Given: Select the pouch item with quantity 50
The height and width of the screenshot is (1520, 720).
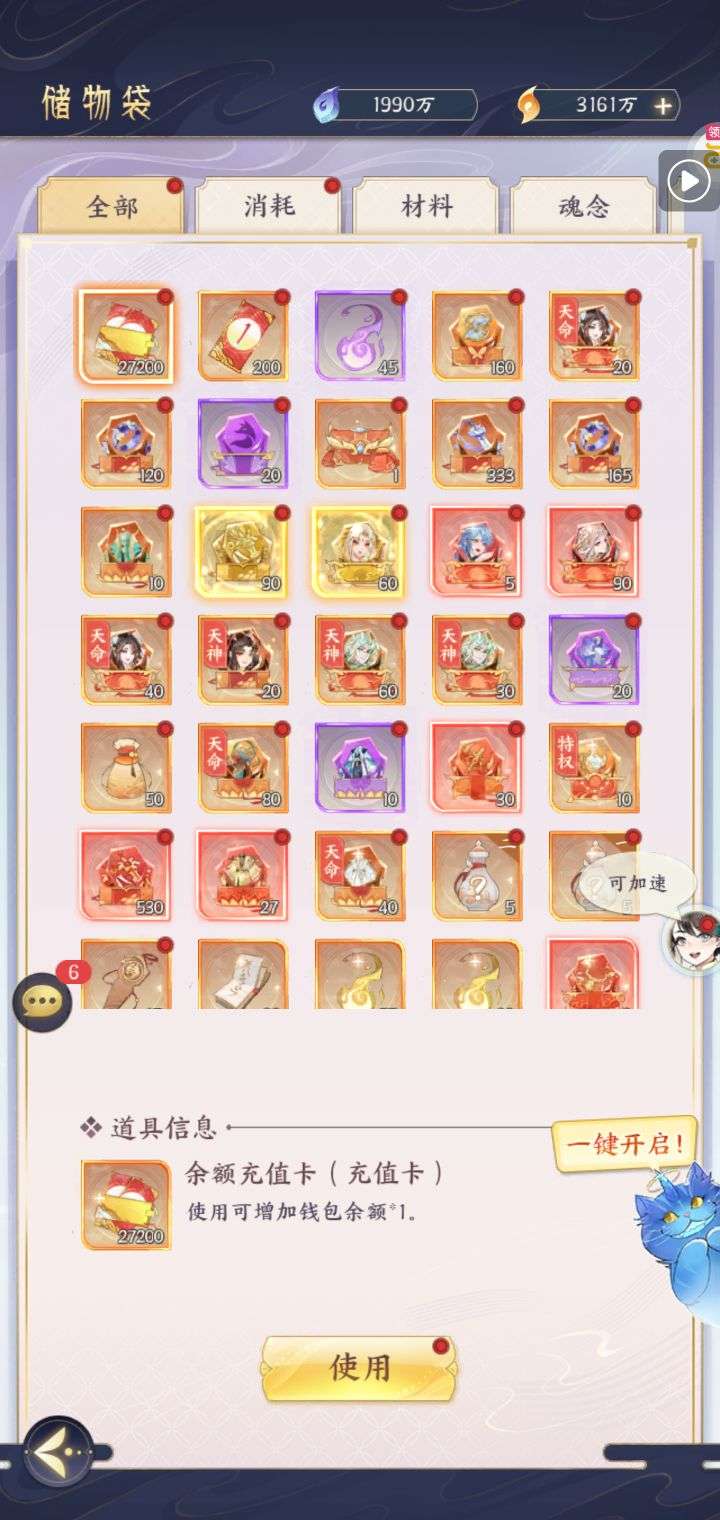Looking at the screenshot, I should (126, 768).
